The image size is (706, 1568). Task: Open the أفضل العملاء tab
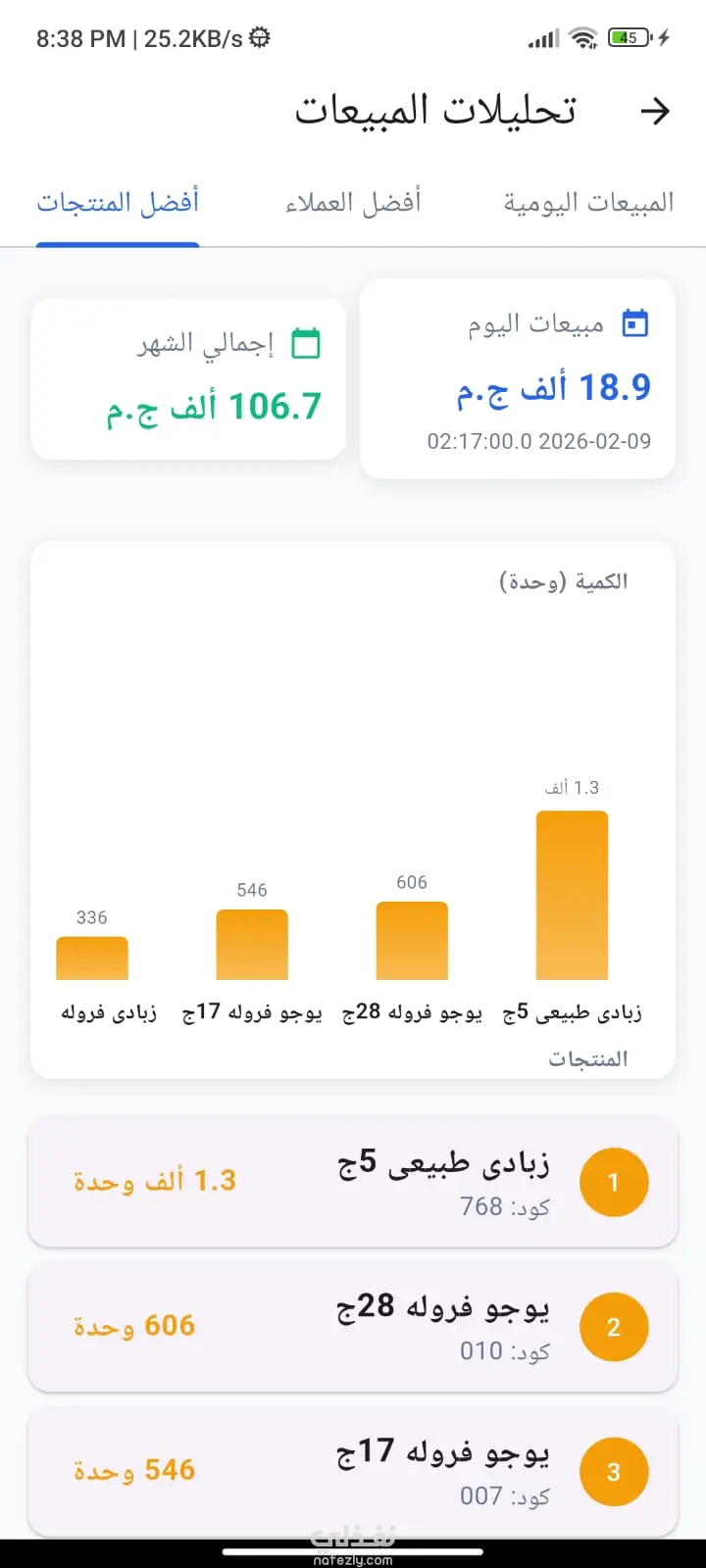tap(353, 203)
